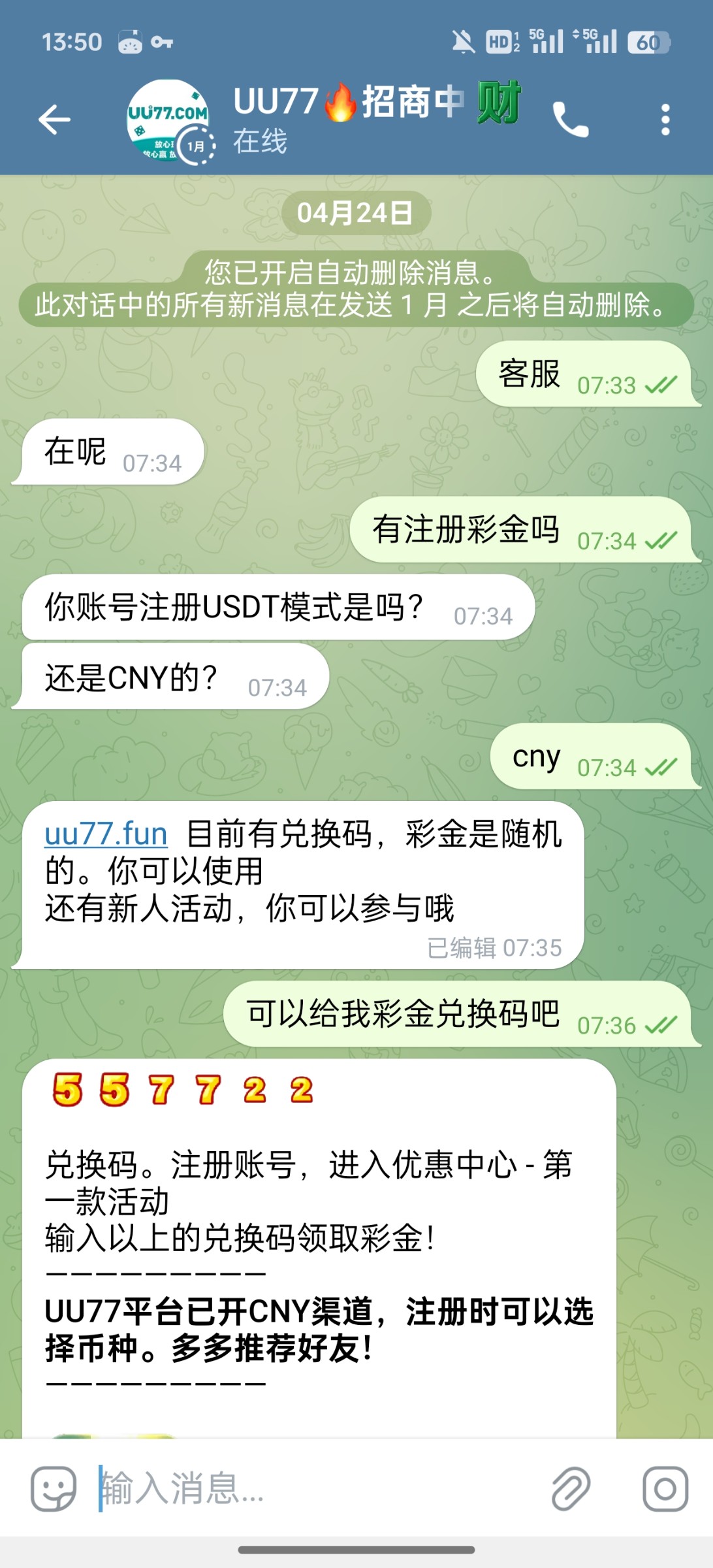Open the camera to send a photo
Image resolution: width=713 pixels, height=1568 pixels.
point(665,1489)
